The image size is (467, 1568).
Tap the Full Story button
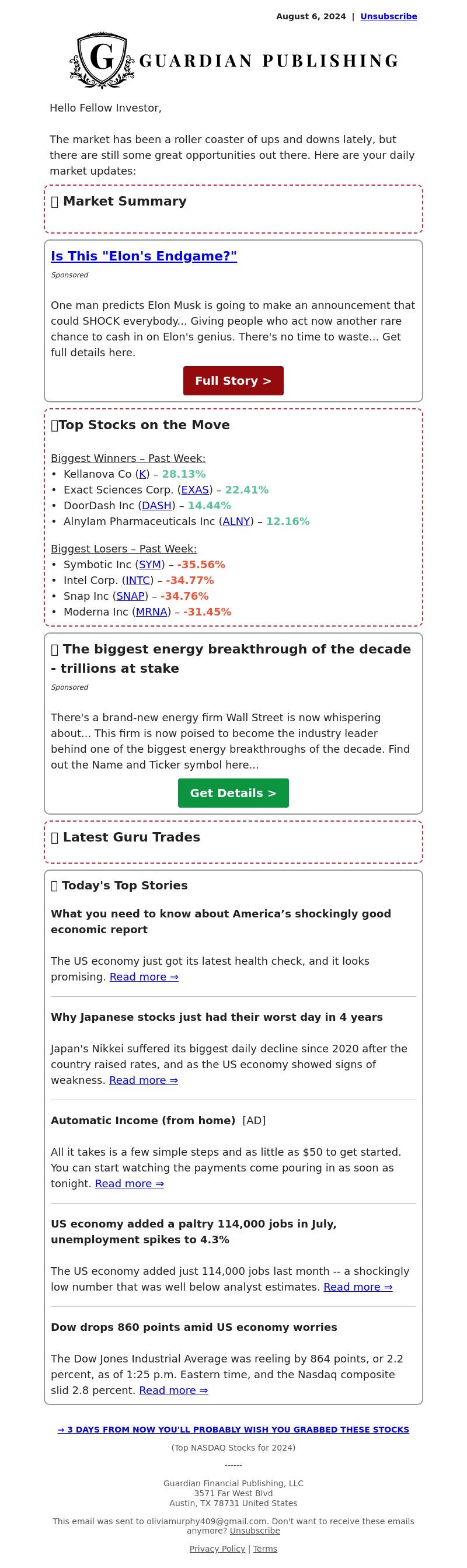tap(233, 381)
